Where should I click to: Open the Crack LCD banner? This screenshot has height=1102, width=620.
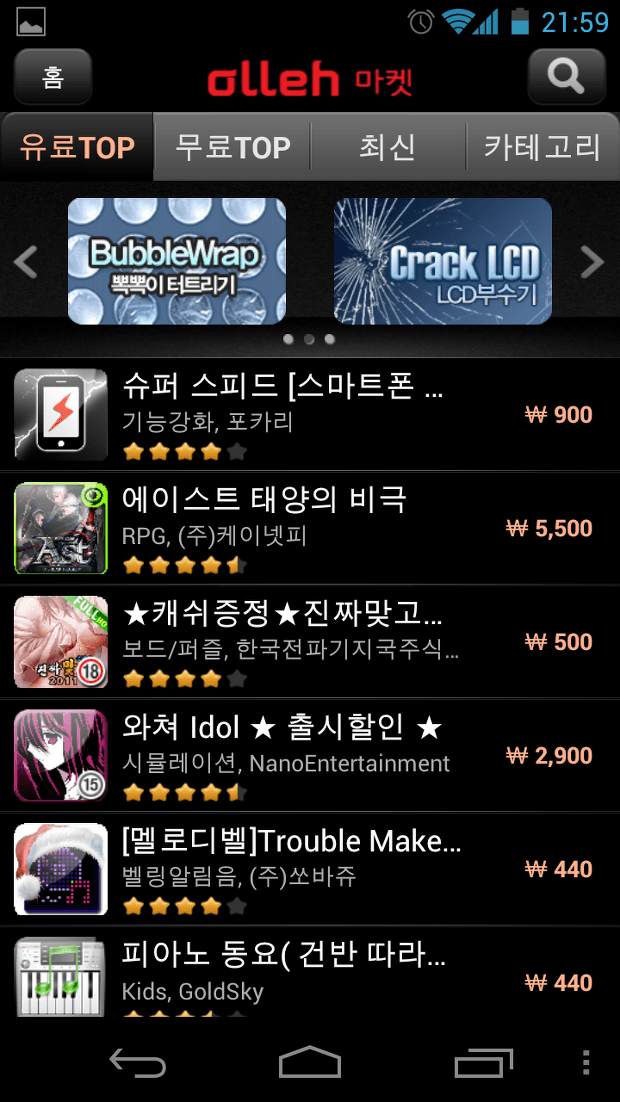(442, 261)
